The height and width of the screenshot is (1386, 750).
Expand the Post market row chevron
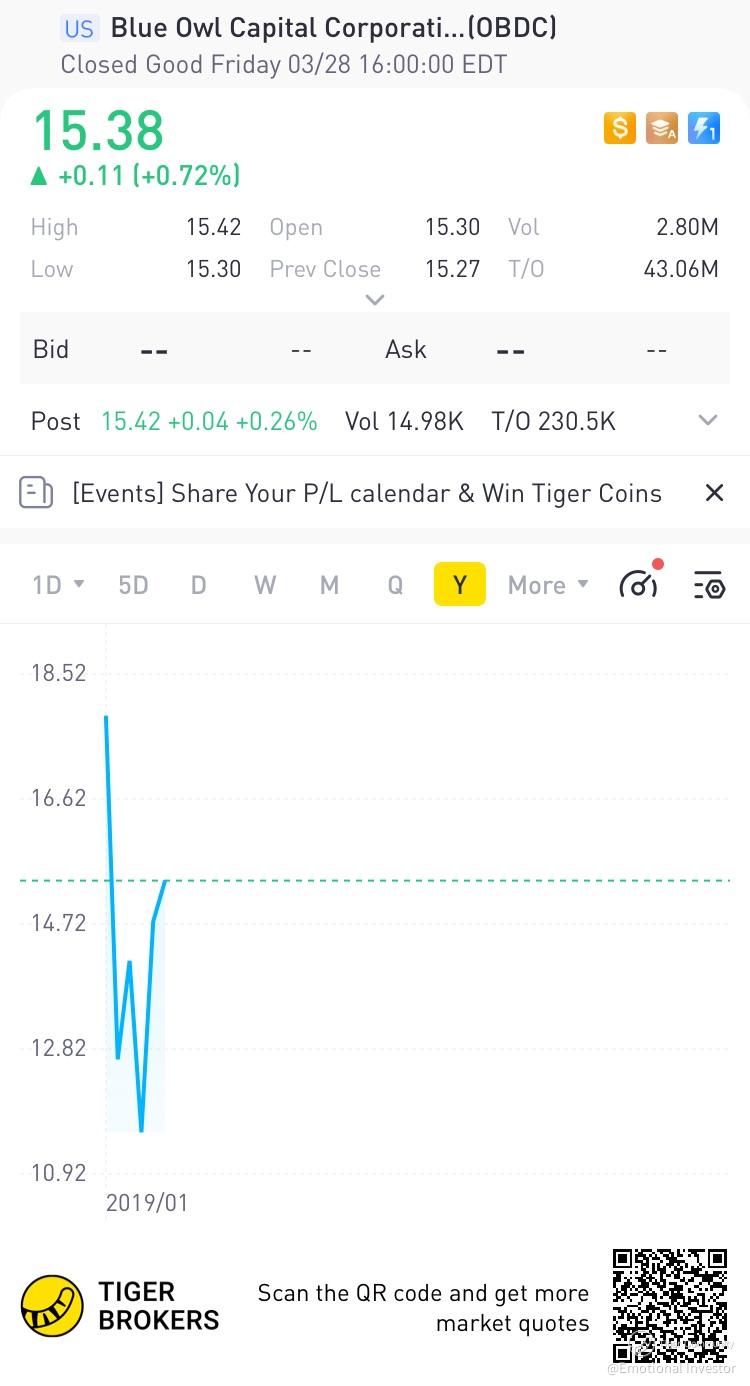click(708, 421)
